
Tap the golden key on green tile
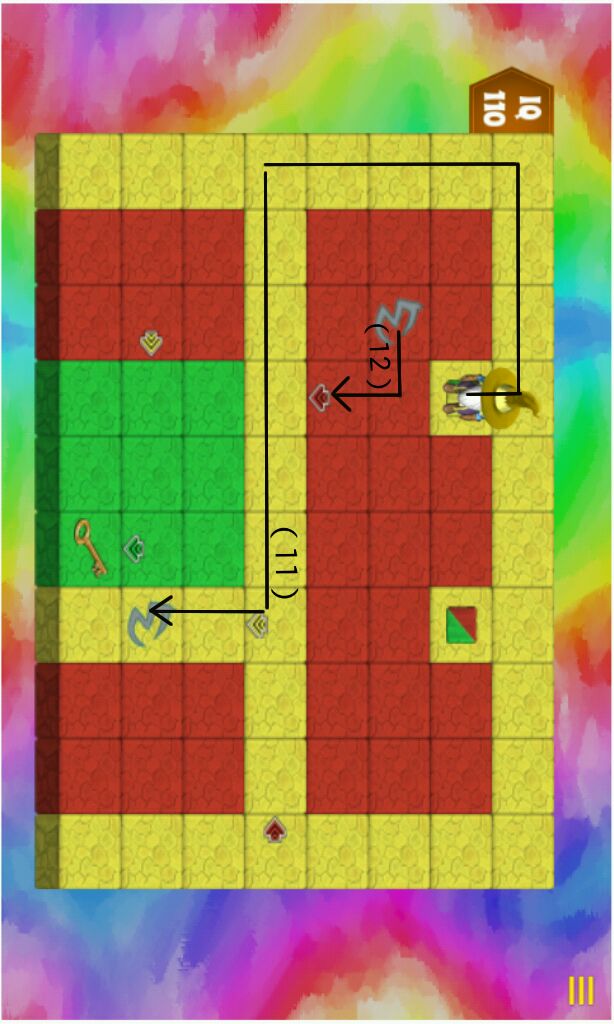coord(90,548)
